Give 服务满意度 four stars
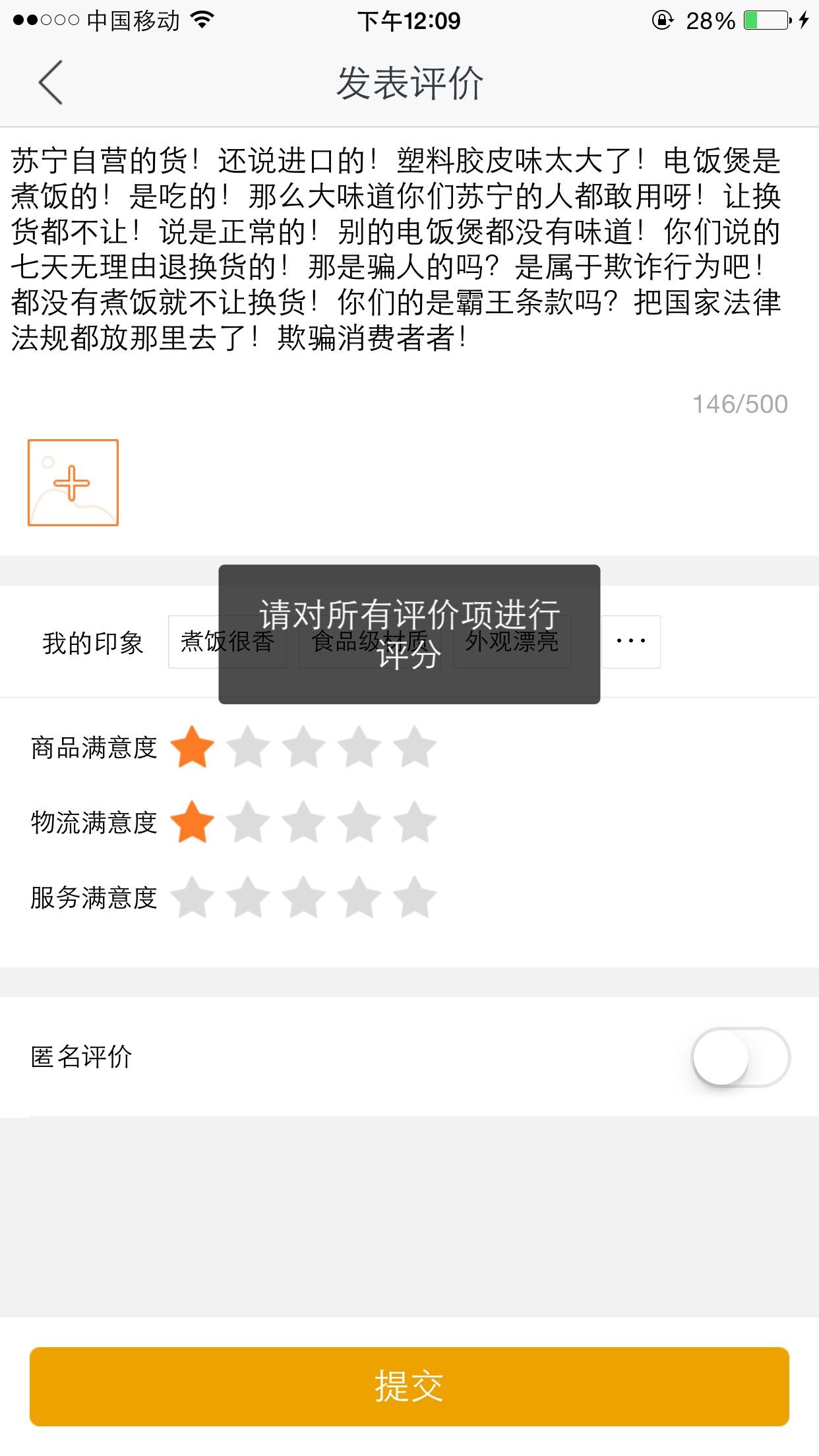The width and height of the screenshot is (819, 1456). pos(359,897)
